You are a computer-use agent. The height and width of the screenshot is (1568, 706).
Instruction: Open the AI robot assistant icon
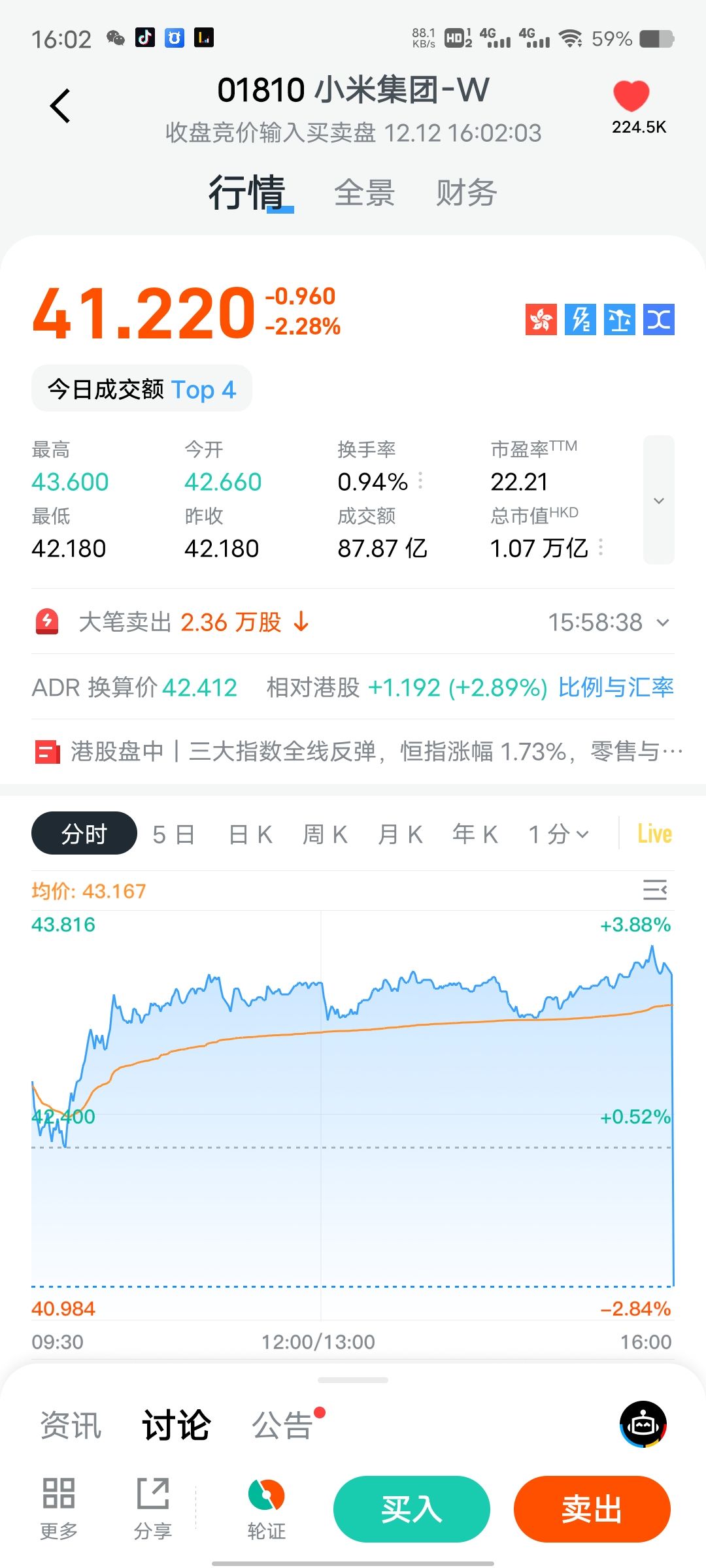(x=643, y=1424)
